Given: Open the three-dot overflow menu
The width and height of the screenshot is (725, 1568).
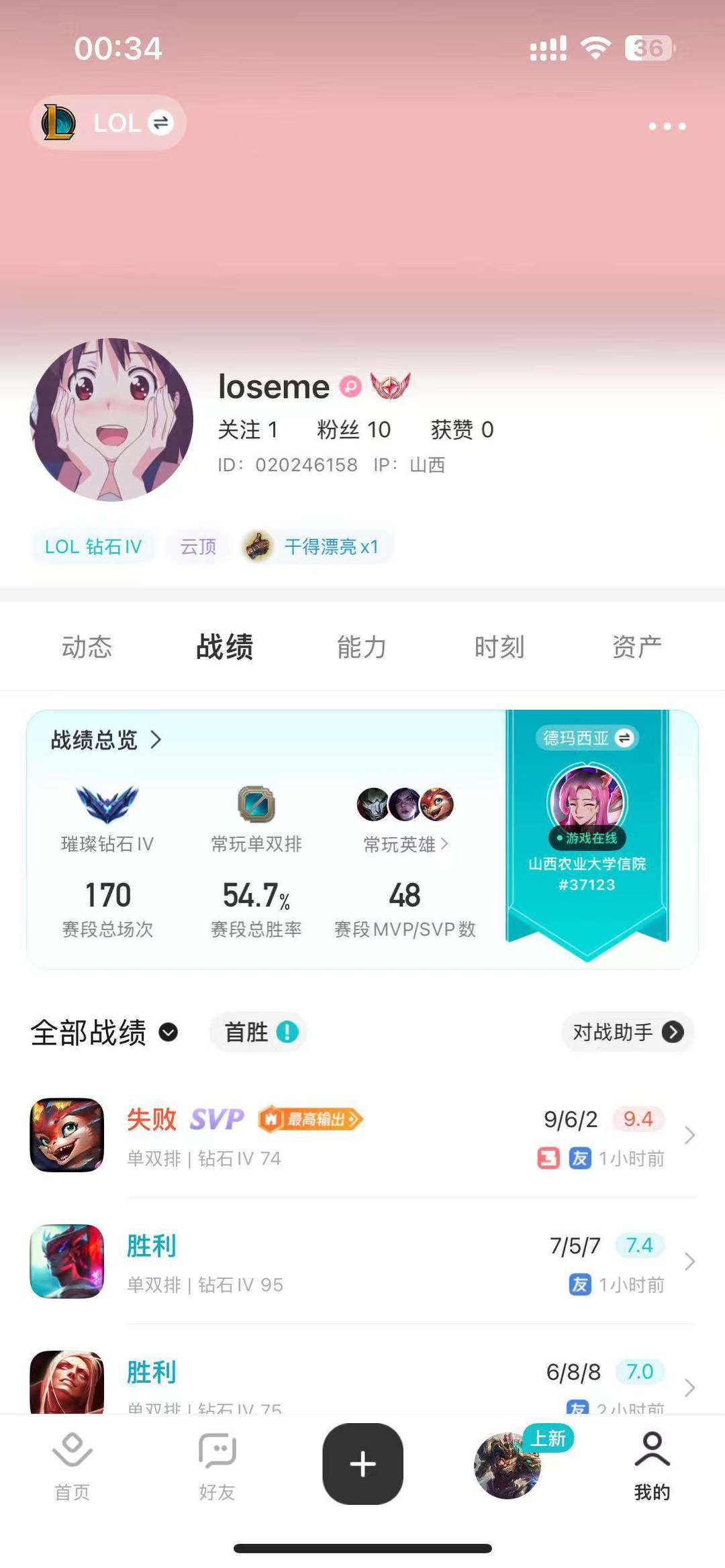Looking at the screenshot, I should (667, 126).
